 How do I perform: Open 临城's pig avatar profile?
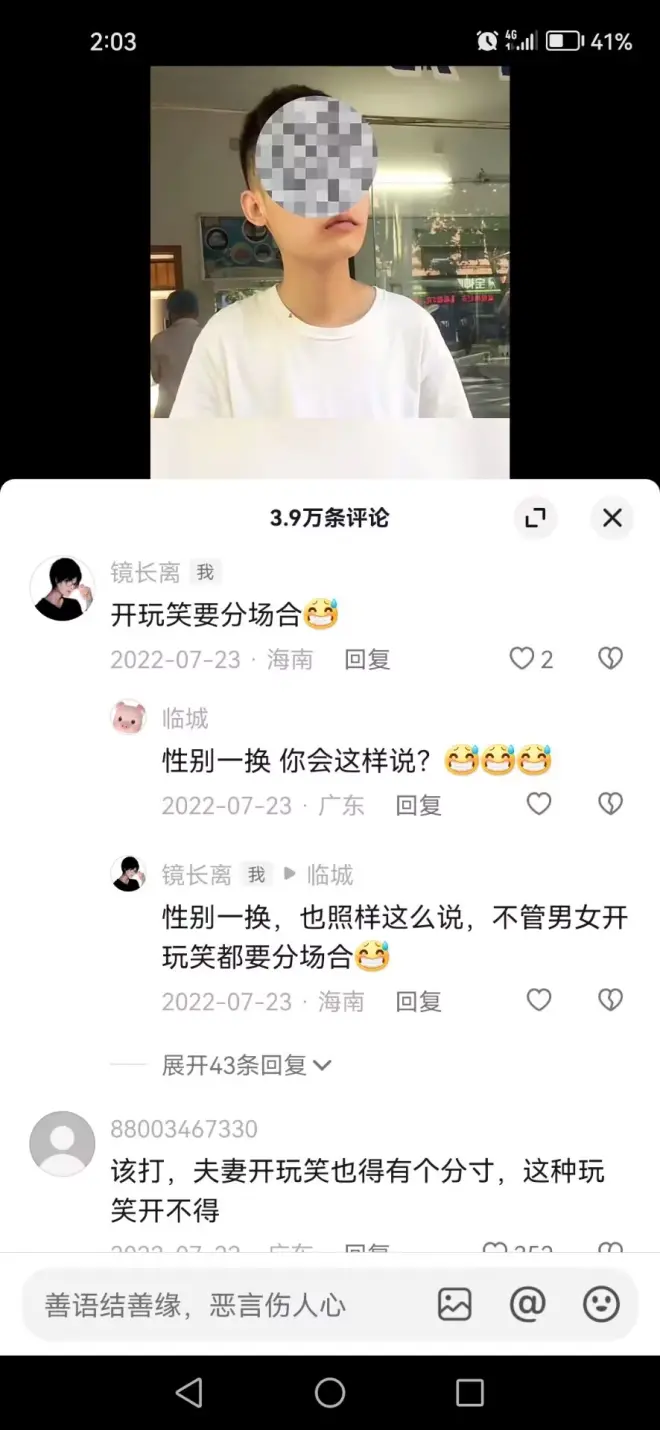tap(128, 718)
